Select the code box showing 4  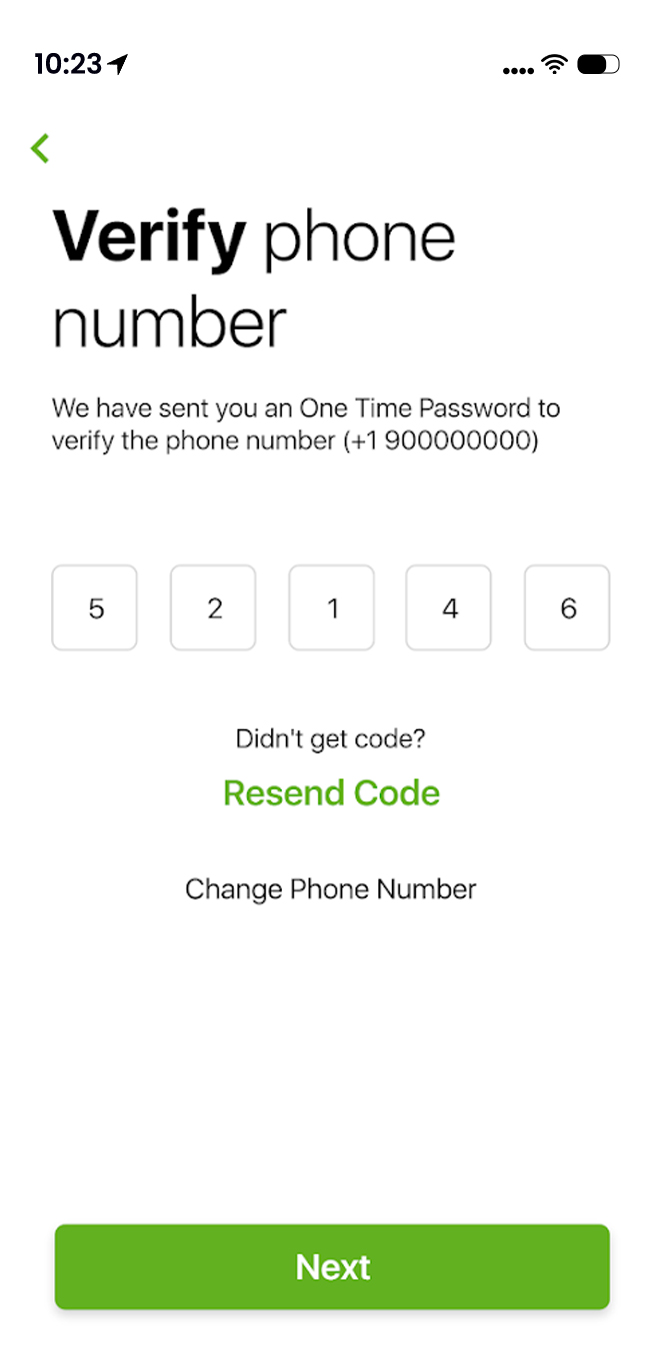449,608
